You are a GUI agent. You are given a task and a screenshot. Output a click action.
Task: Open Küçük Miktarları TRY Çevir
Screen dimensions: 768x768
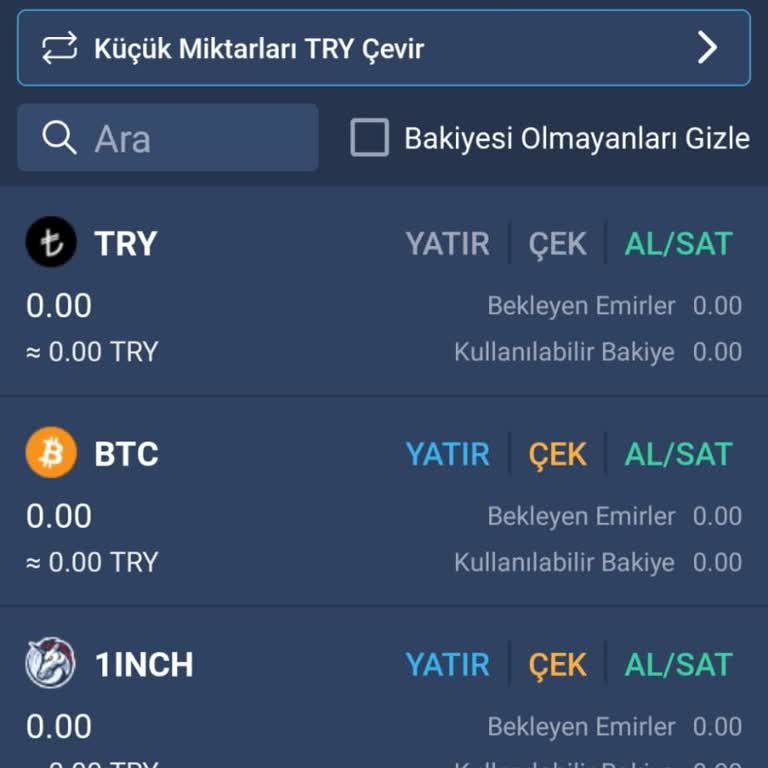coord(383,48)
